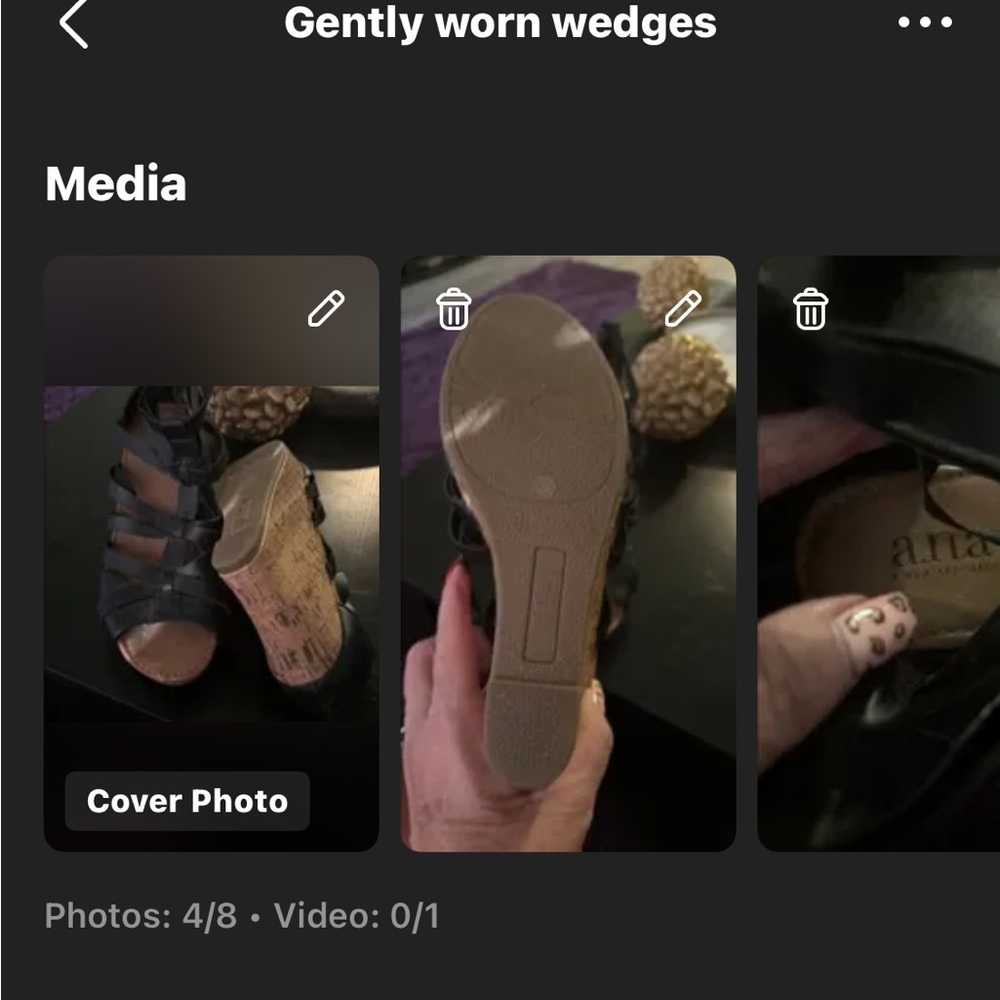Screen dimensions: 1000x1000
Task: Go back using the top arrow
Action: pyautogui.click(x=75, y=24)
